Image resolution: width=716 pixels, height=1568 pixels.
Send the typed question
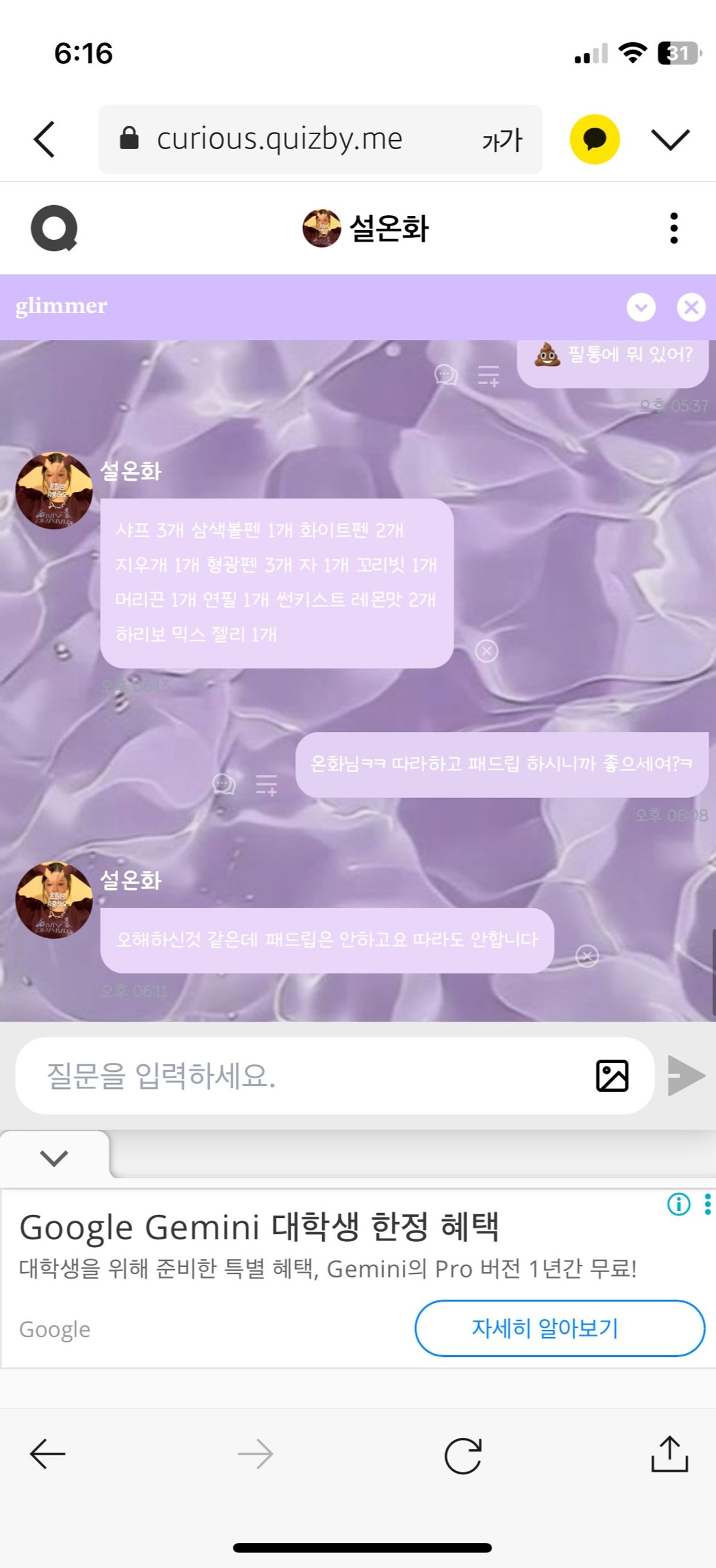coord(686,1075)
